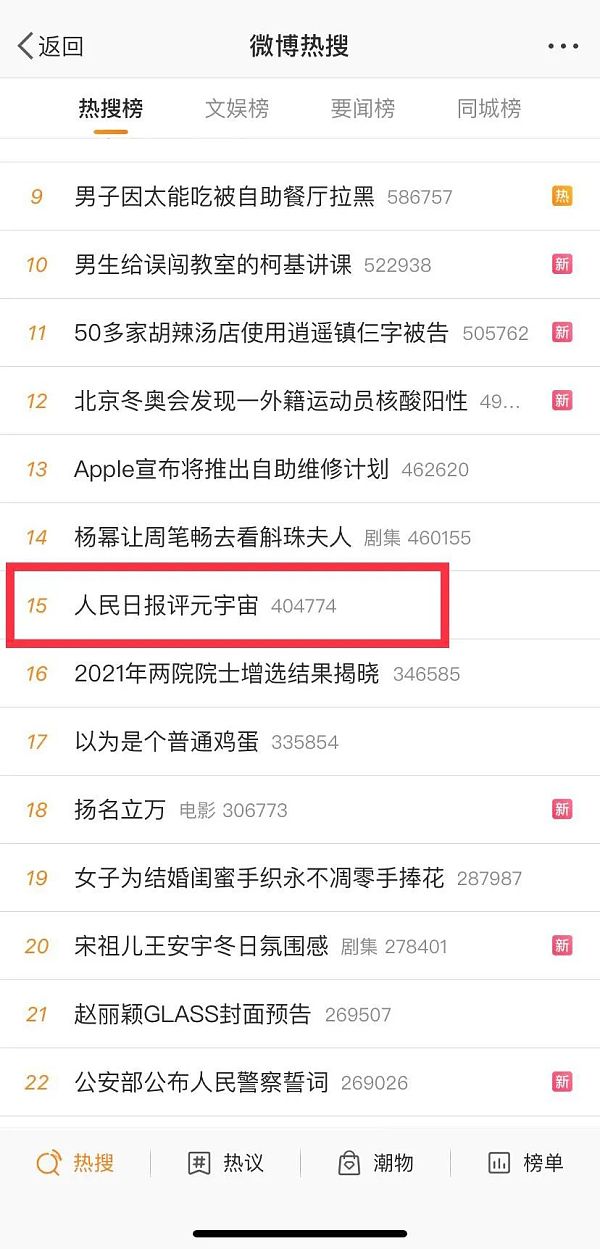Viewport: 600px width, 1249px height.
Task: Go back using 返回
Action: point(50,46)
